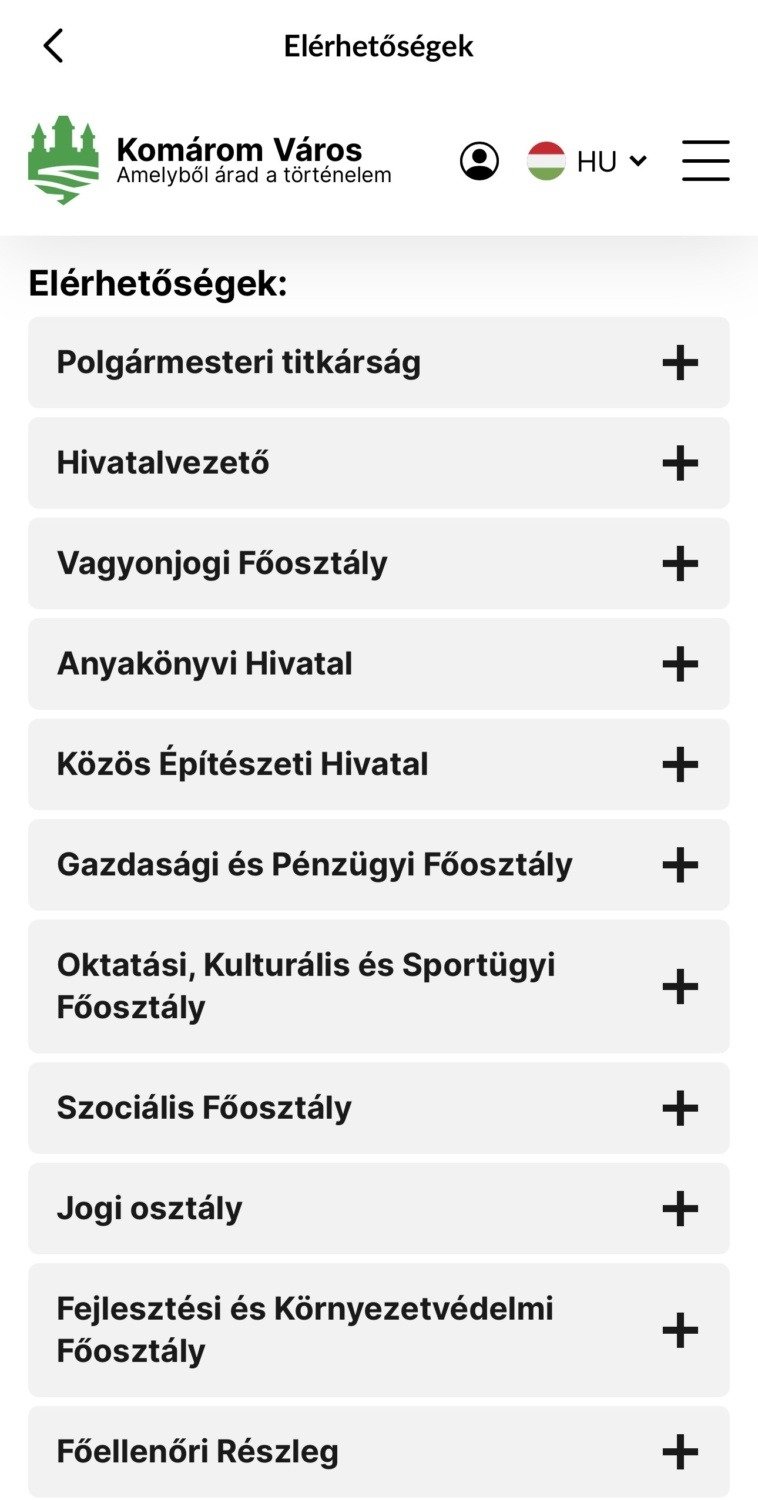
Task: Expand Oktatási, Kulturális és Sportügyi Főosztály
Action: 682,986
